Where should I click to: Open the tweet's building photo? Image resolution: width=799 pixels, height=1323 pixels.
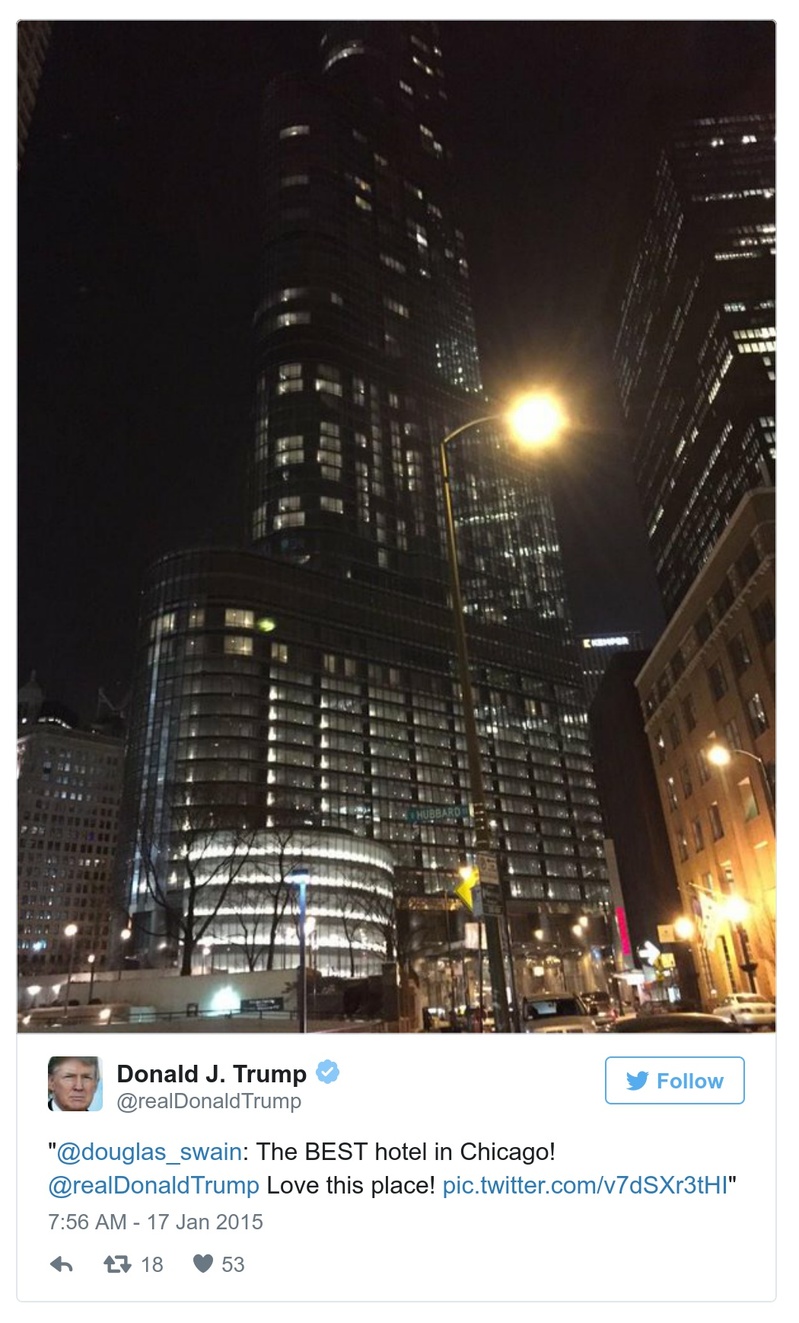pos(396,526)
